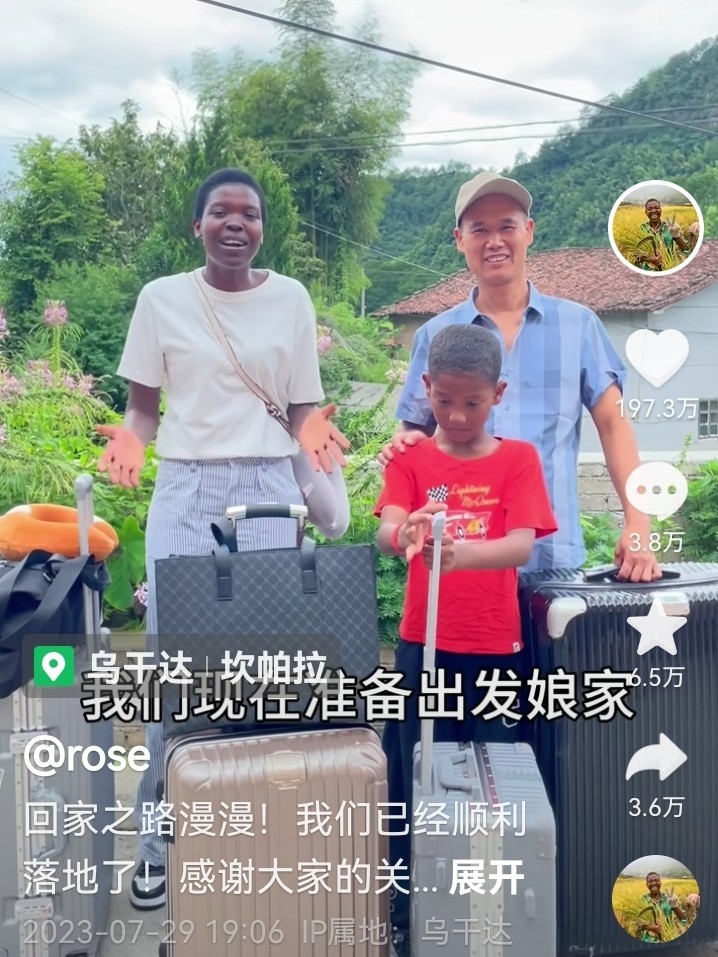Like this video with the heart
This screenshot has height=957, width=718.
pyautogui.click(x=657, y=357)
